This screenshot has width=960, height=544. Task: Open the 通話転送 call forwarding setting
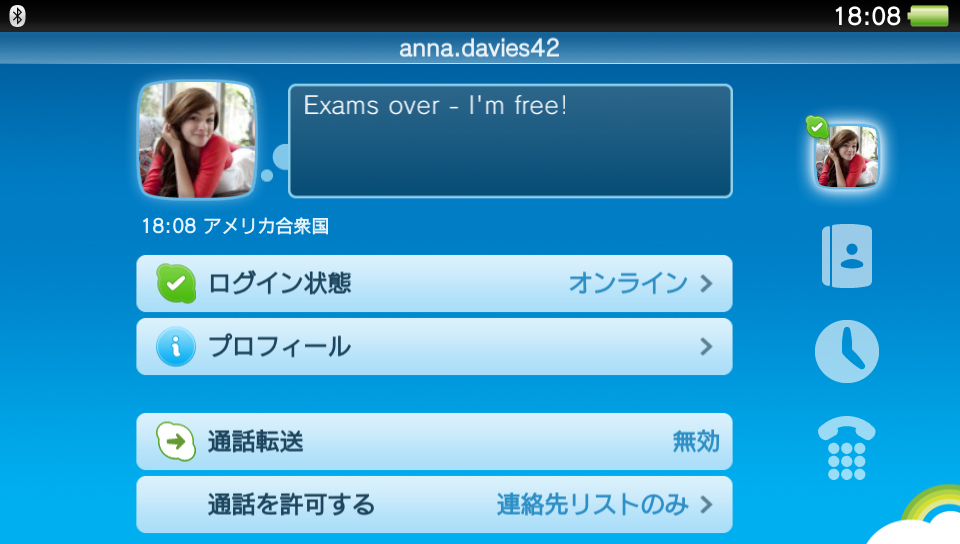click(434, 441)
